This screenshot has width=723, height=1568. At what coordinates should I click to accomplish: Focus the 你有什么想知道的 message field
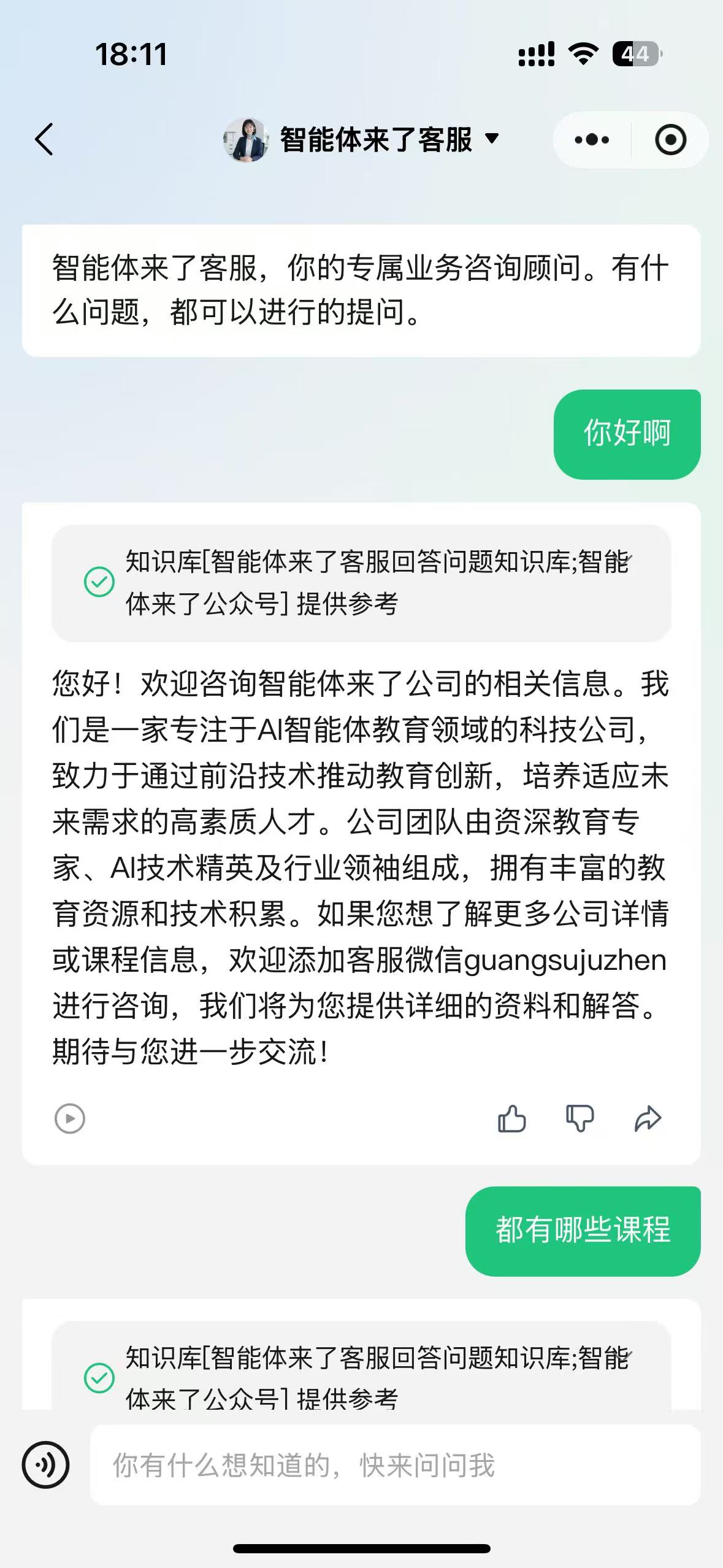pos(395,1465)
